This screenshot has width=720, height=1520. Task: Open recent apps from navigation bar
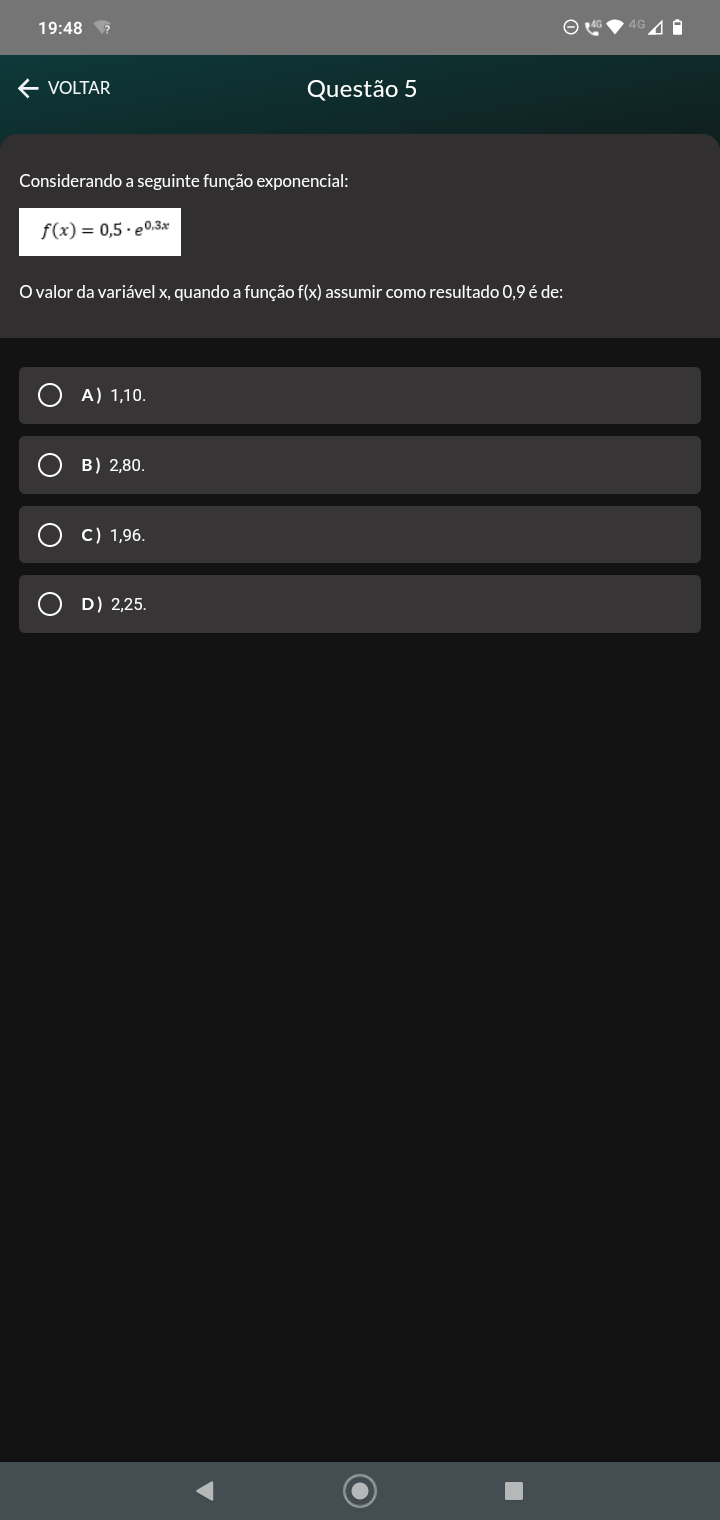click(514, 1491)
